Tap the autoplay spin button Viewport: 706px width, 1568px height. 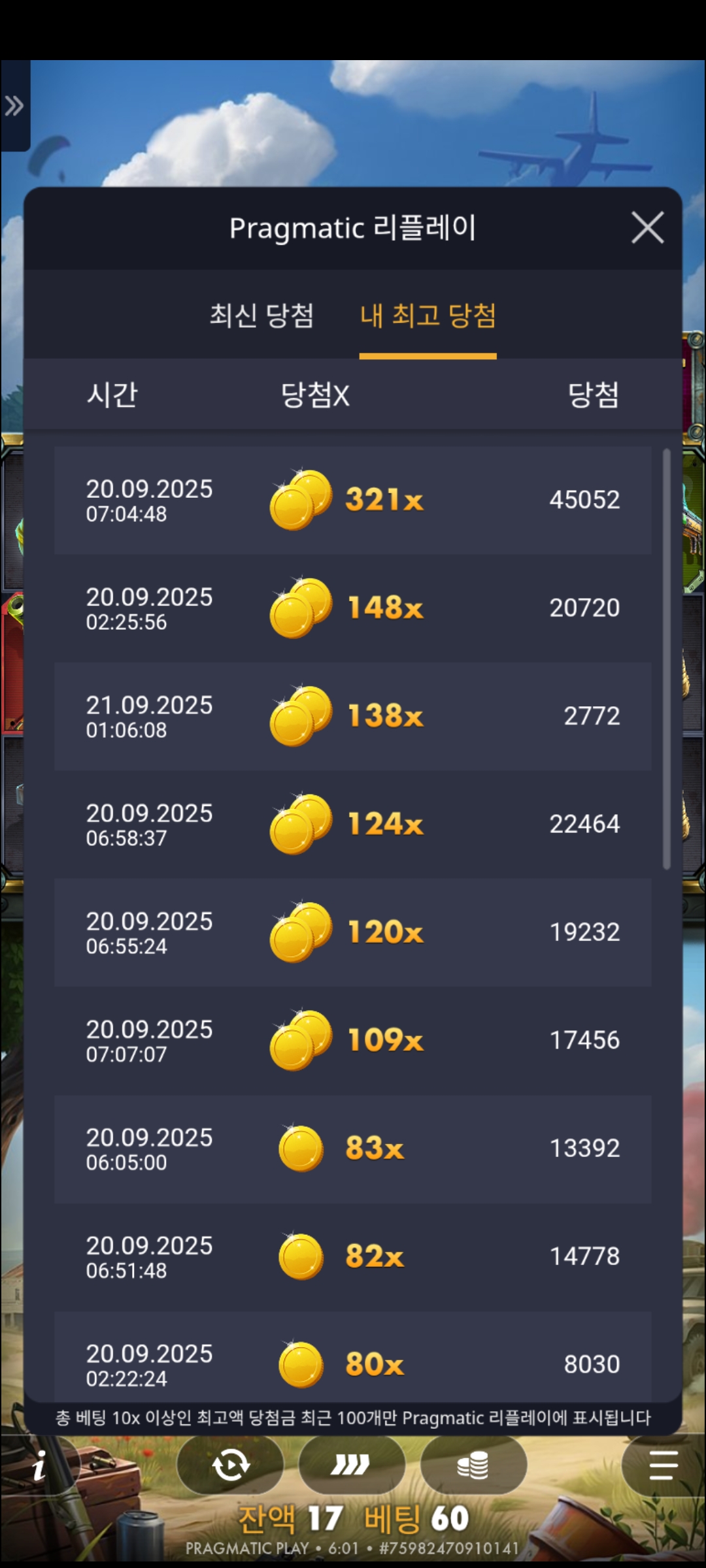[x=231, y=1466]
